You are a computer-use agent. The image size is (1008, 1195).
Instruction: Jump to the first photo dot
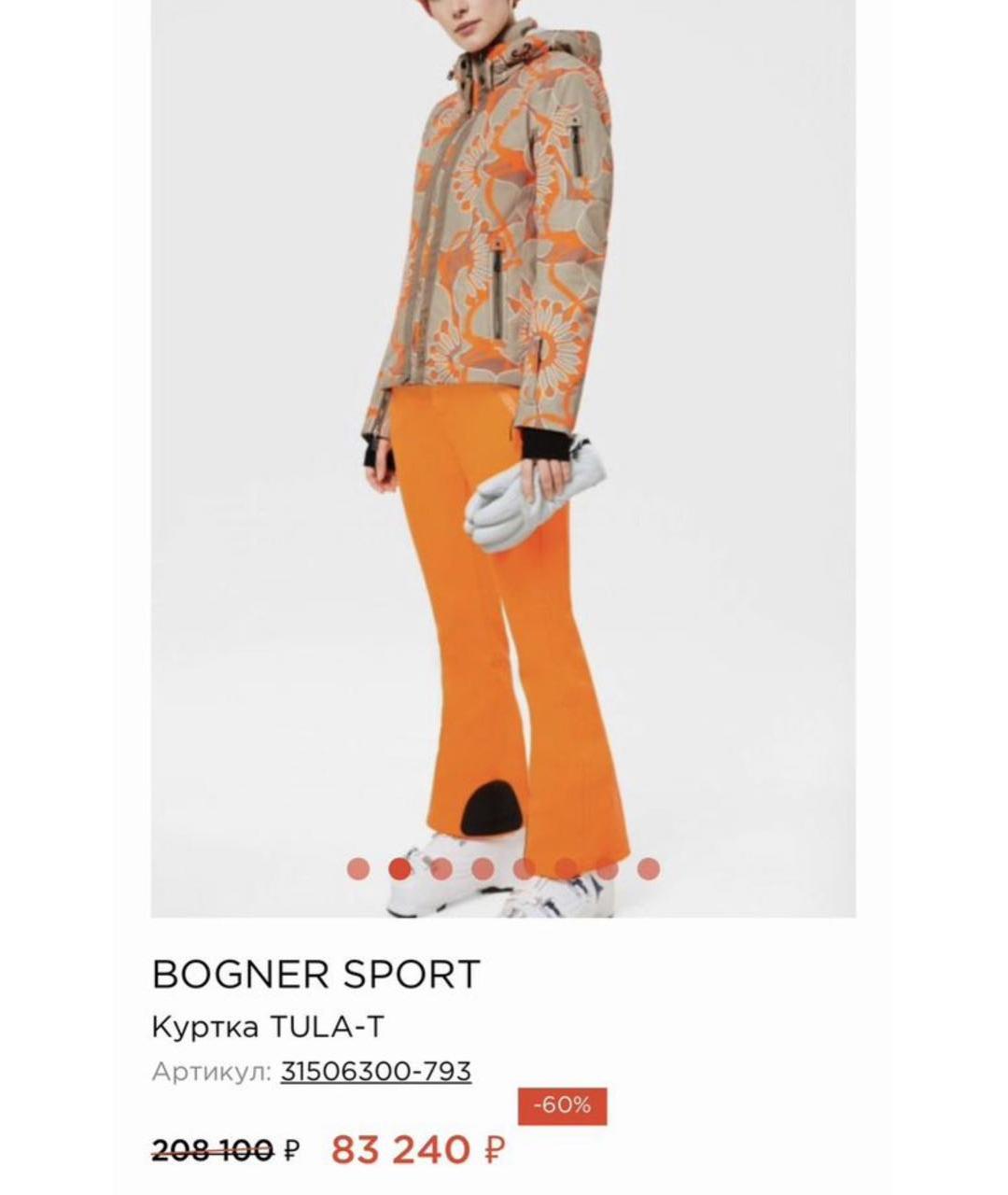(x=358, y=869)
